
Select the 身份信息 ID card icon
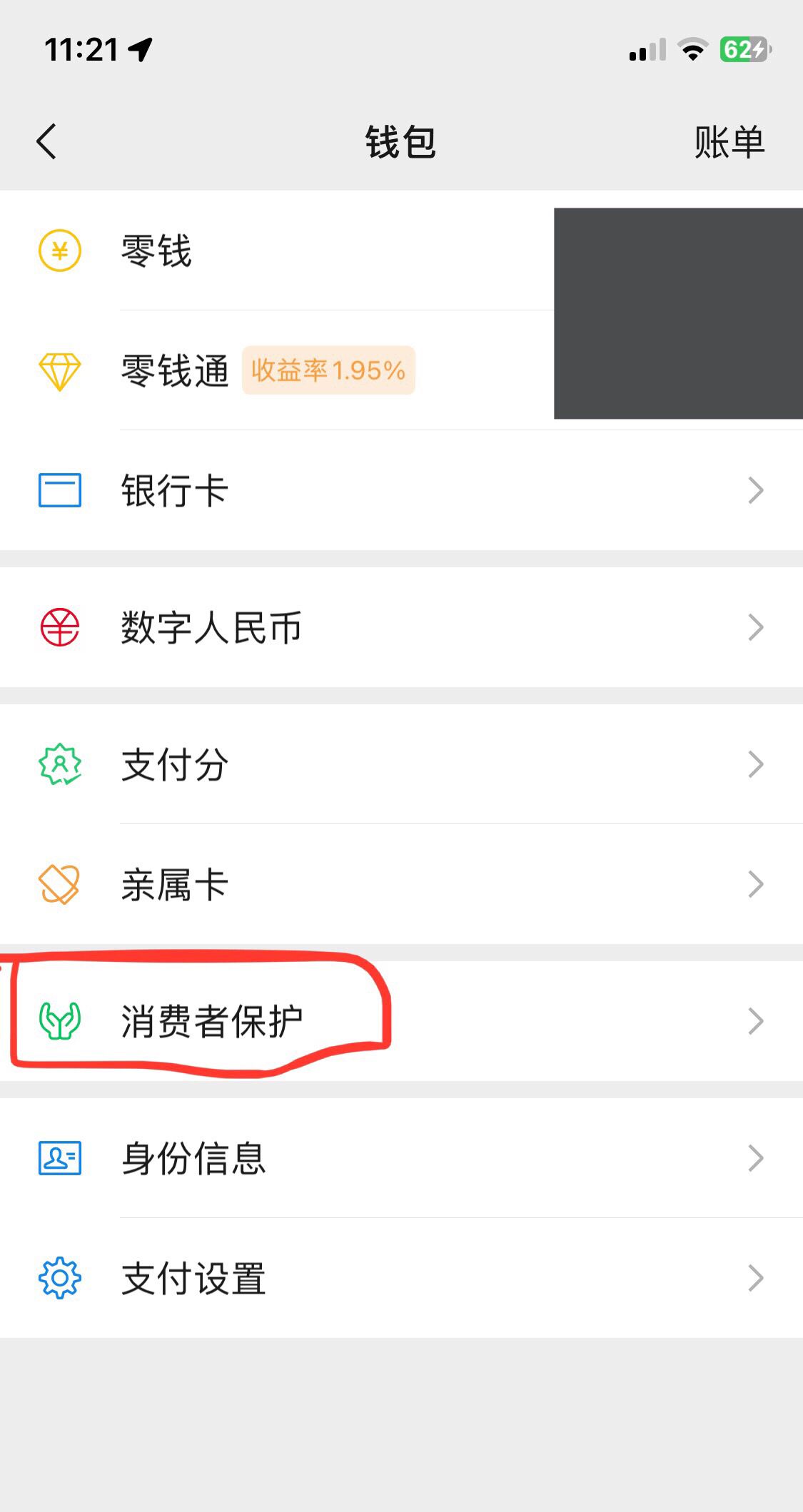61,1159
